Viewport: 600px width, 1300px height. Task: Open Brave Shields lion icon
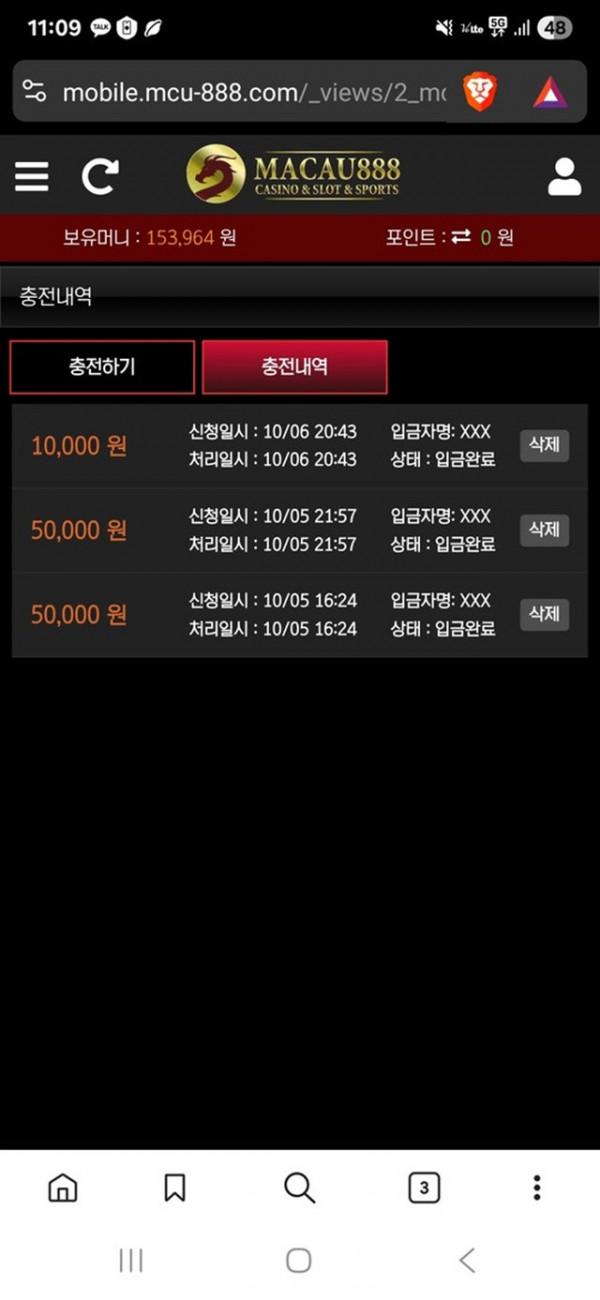click(480, 92)
